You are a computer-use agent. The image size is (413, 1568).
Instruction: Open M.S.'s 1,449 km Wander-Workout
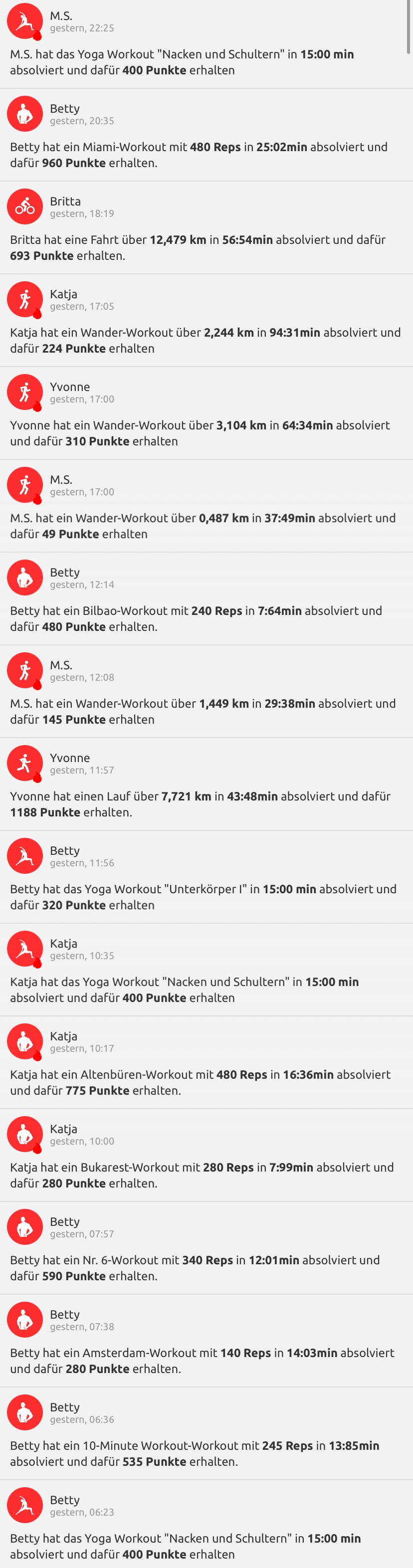click(x=206, y=711)
